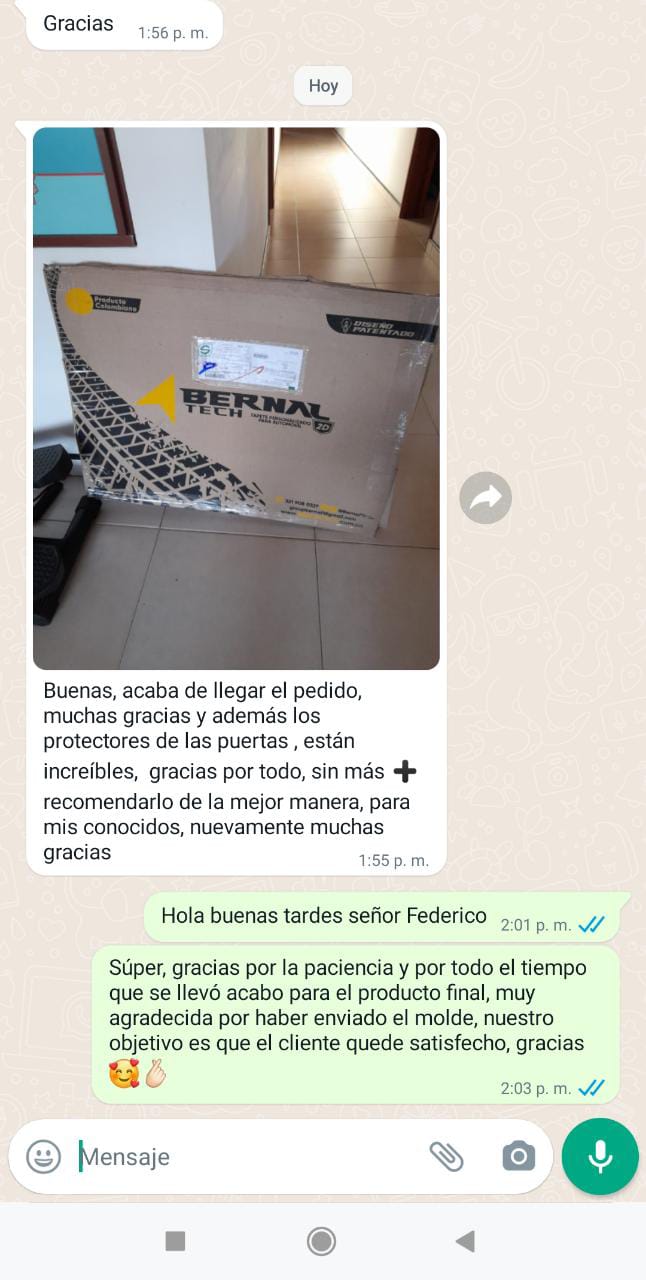
Task: Tap the green microphone voice button
Action: pos(600,1157)
